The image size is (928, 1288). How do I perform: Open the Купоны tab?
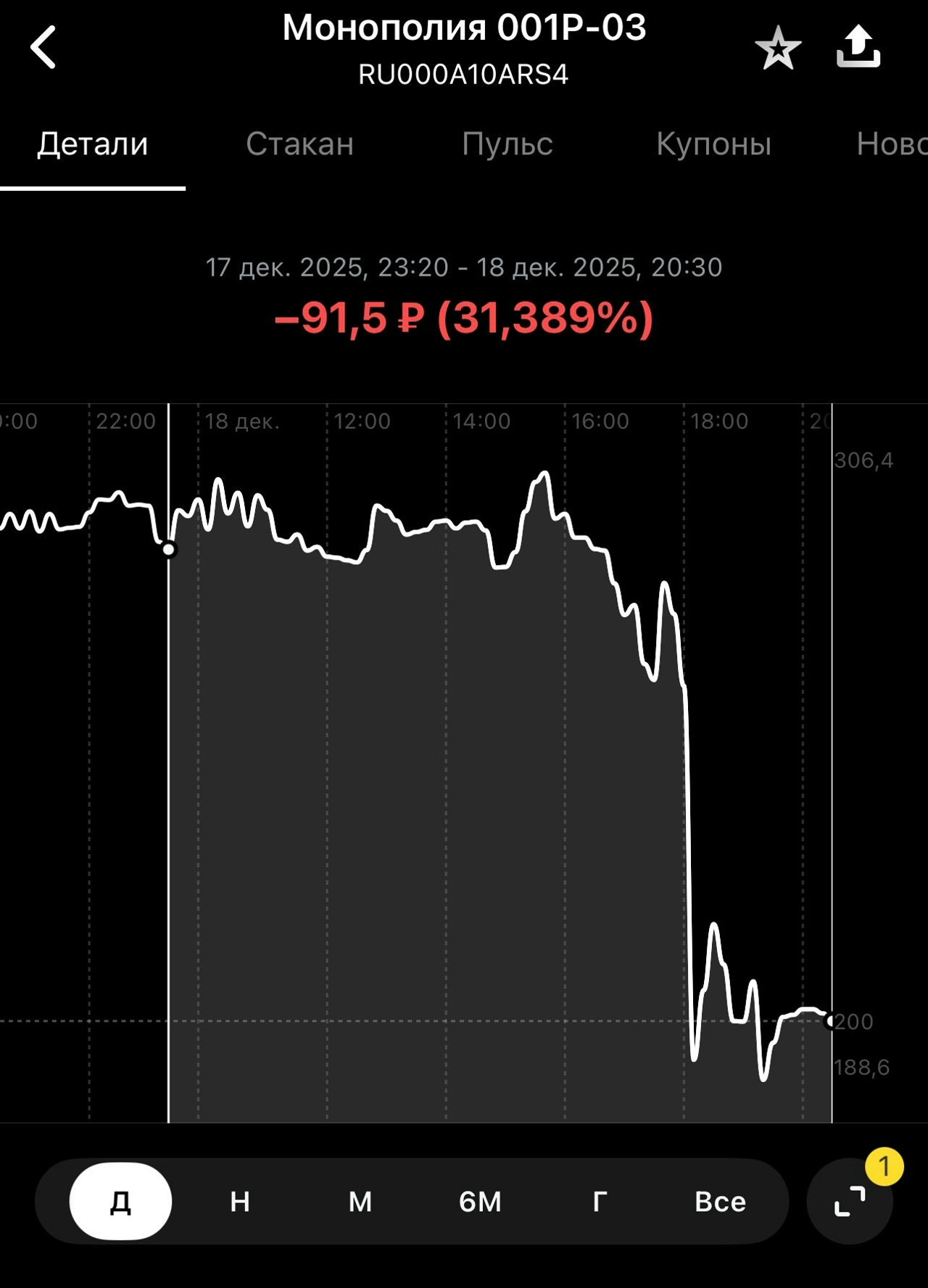pyautogui.click(x=713, y=144)
